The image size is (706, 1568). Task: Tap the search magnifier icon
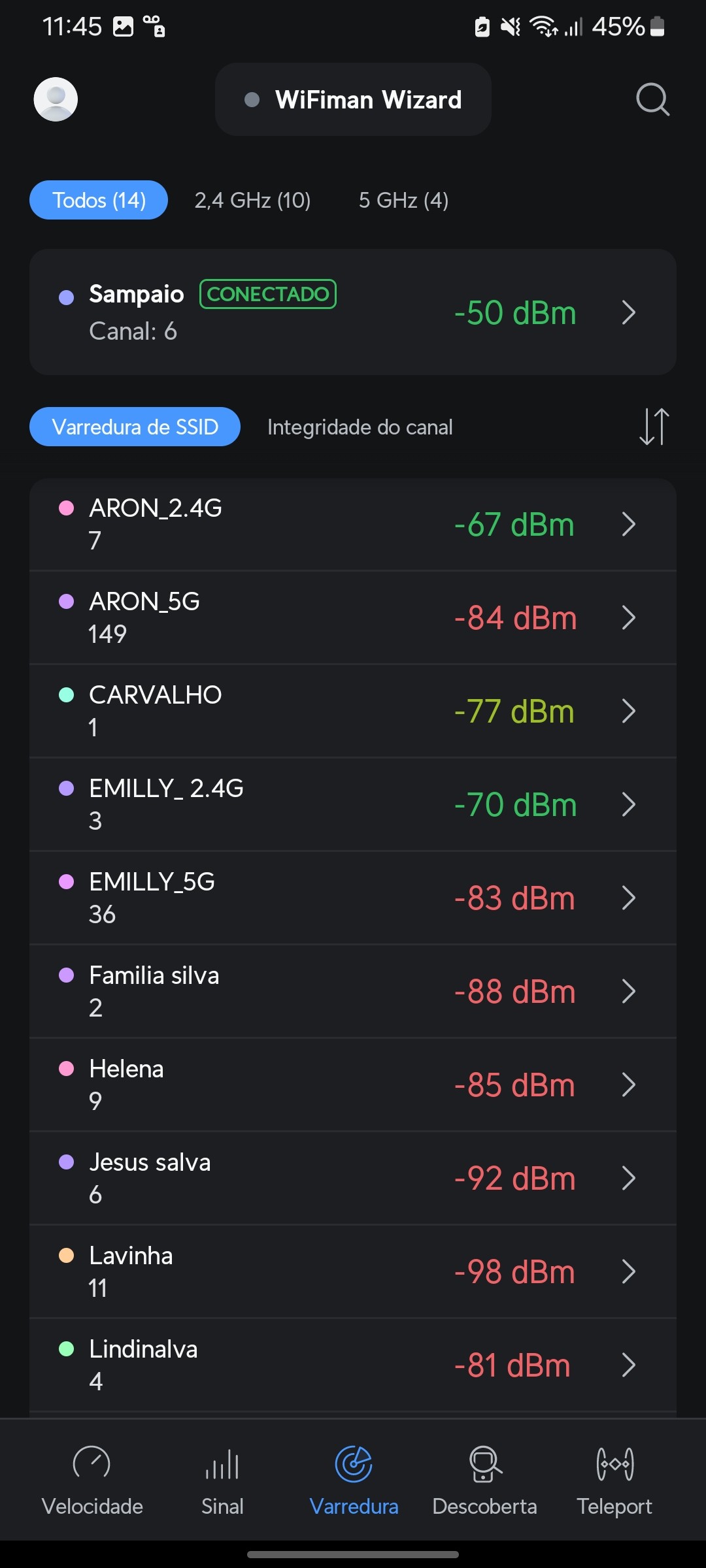652,99
